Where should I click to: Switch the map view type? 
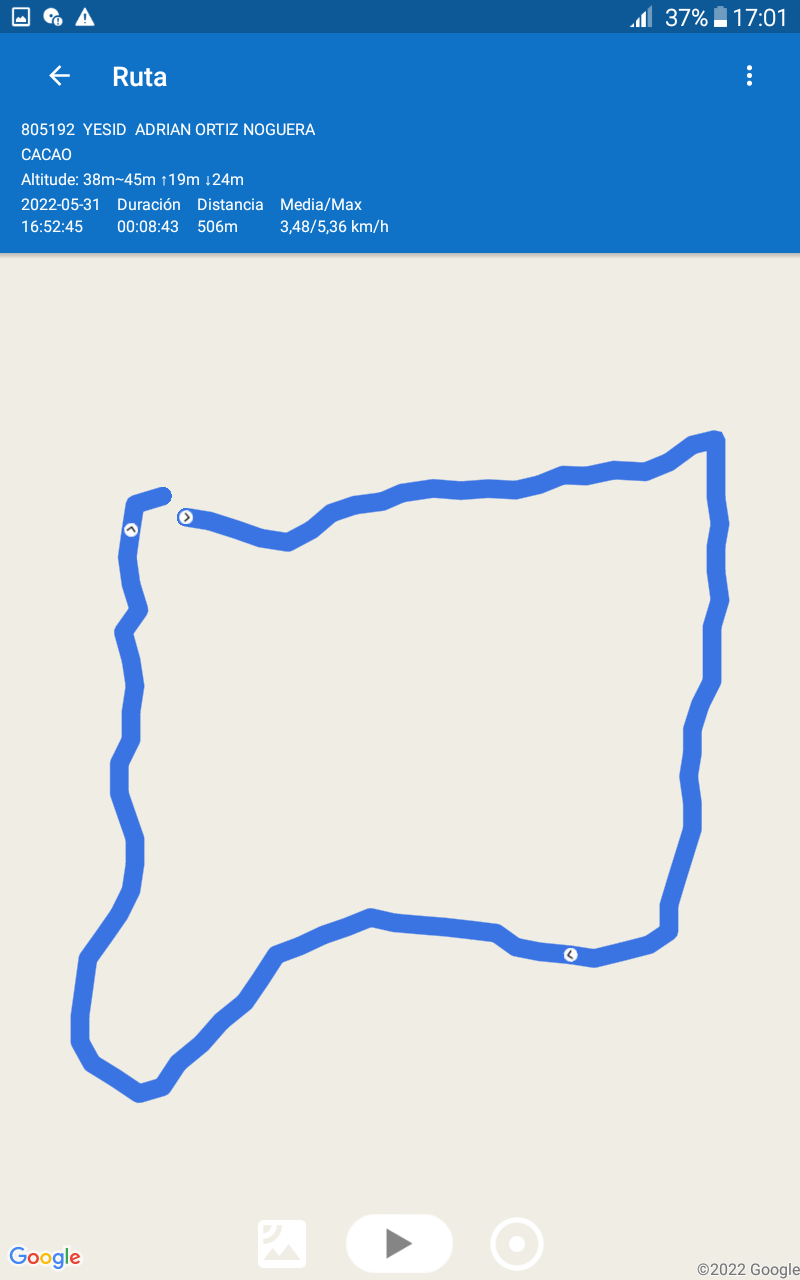tap(282, 1244)
